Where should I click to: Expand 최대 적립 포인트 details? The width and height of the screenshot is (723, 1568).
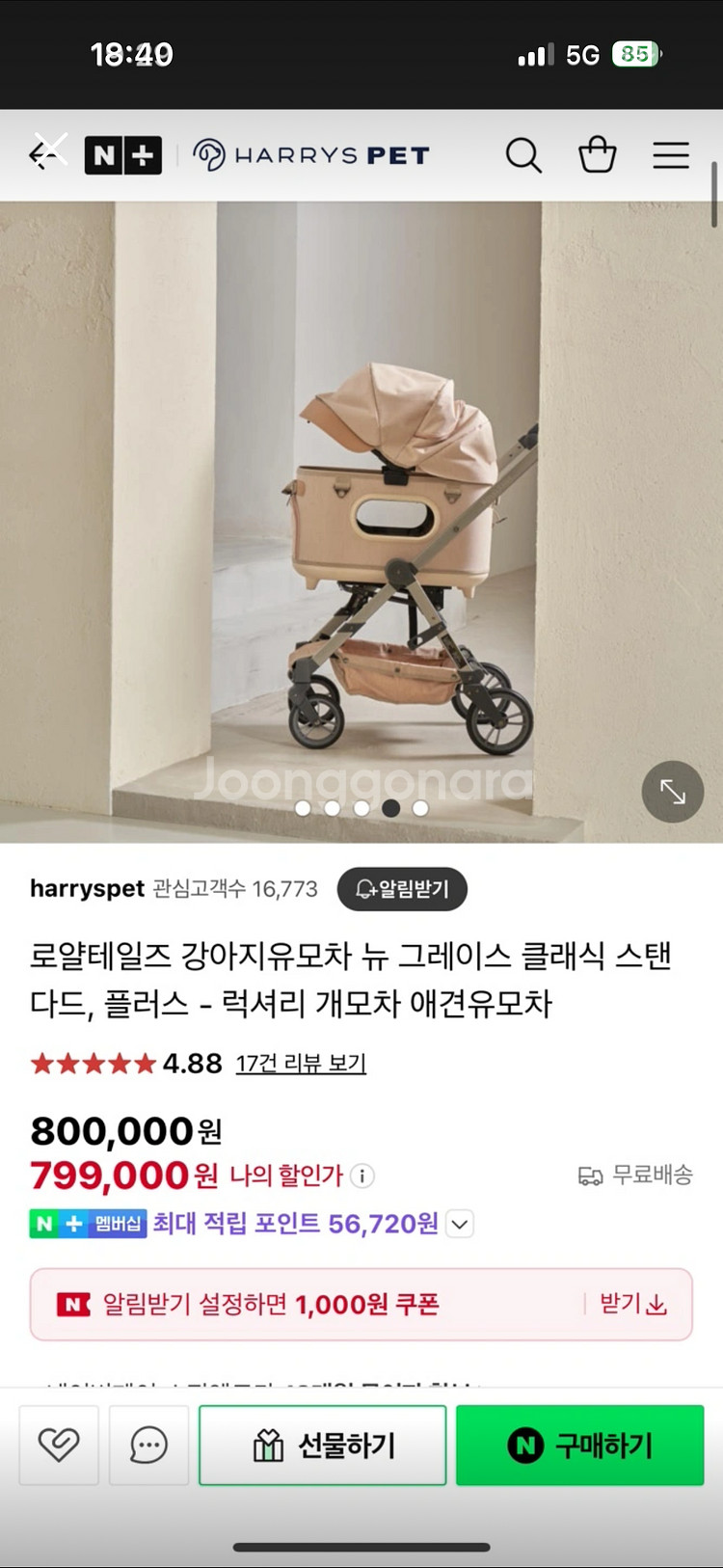pos(461,1225)
